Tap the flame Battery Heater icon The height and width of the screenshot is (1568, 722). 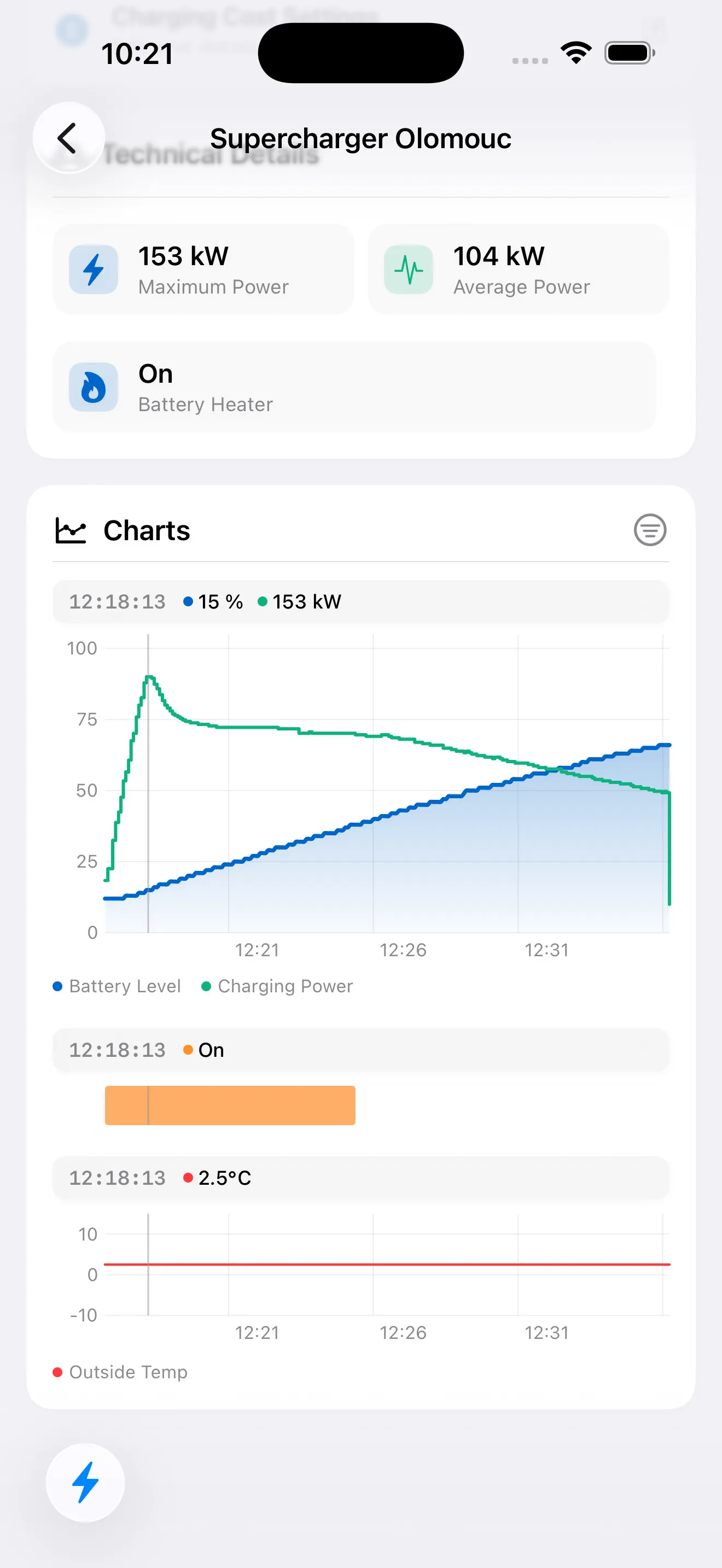92,387
